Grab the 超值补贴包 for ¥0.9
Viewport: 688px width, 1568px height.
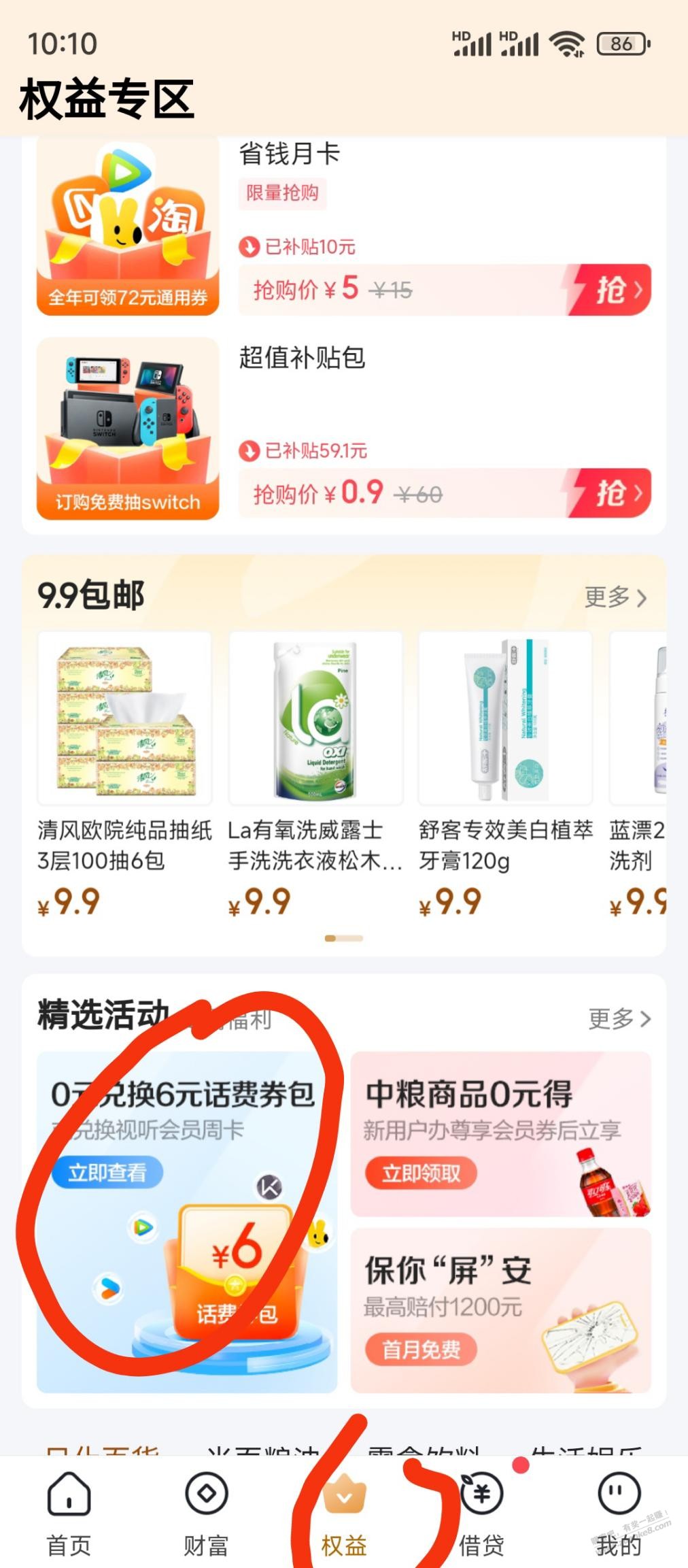(610, 493)
